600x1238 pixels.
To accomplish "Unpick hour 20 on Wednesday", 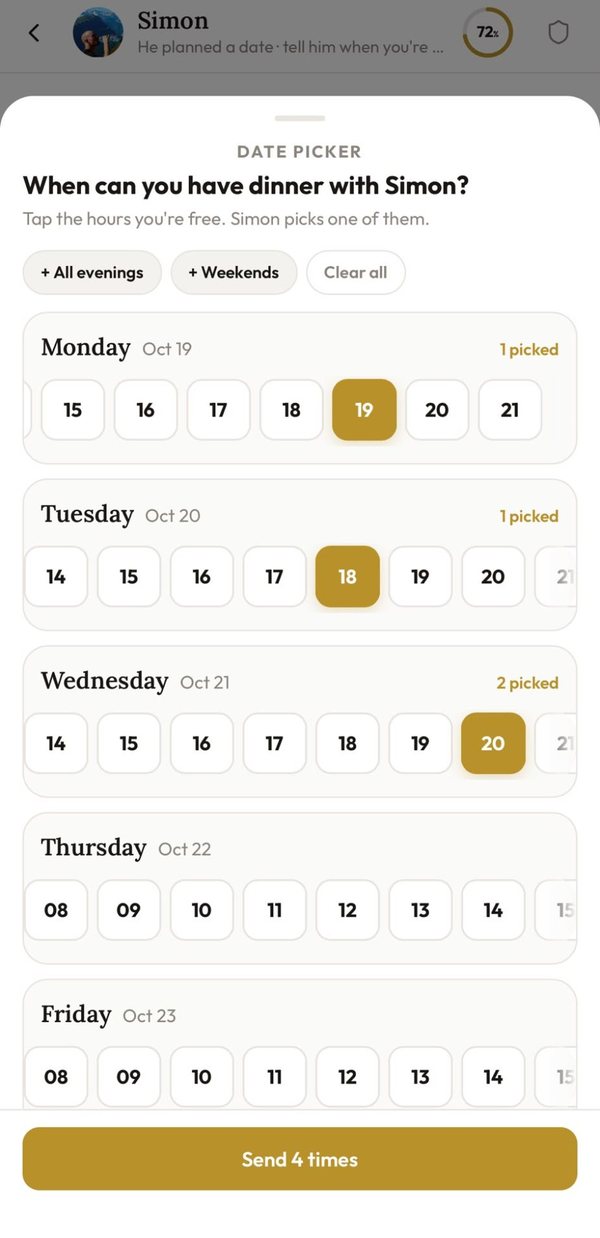I will [493, 744].
